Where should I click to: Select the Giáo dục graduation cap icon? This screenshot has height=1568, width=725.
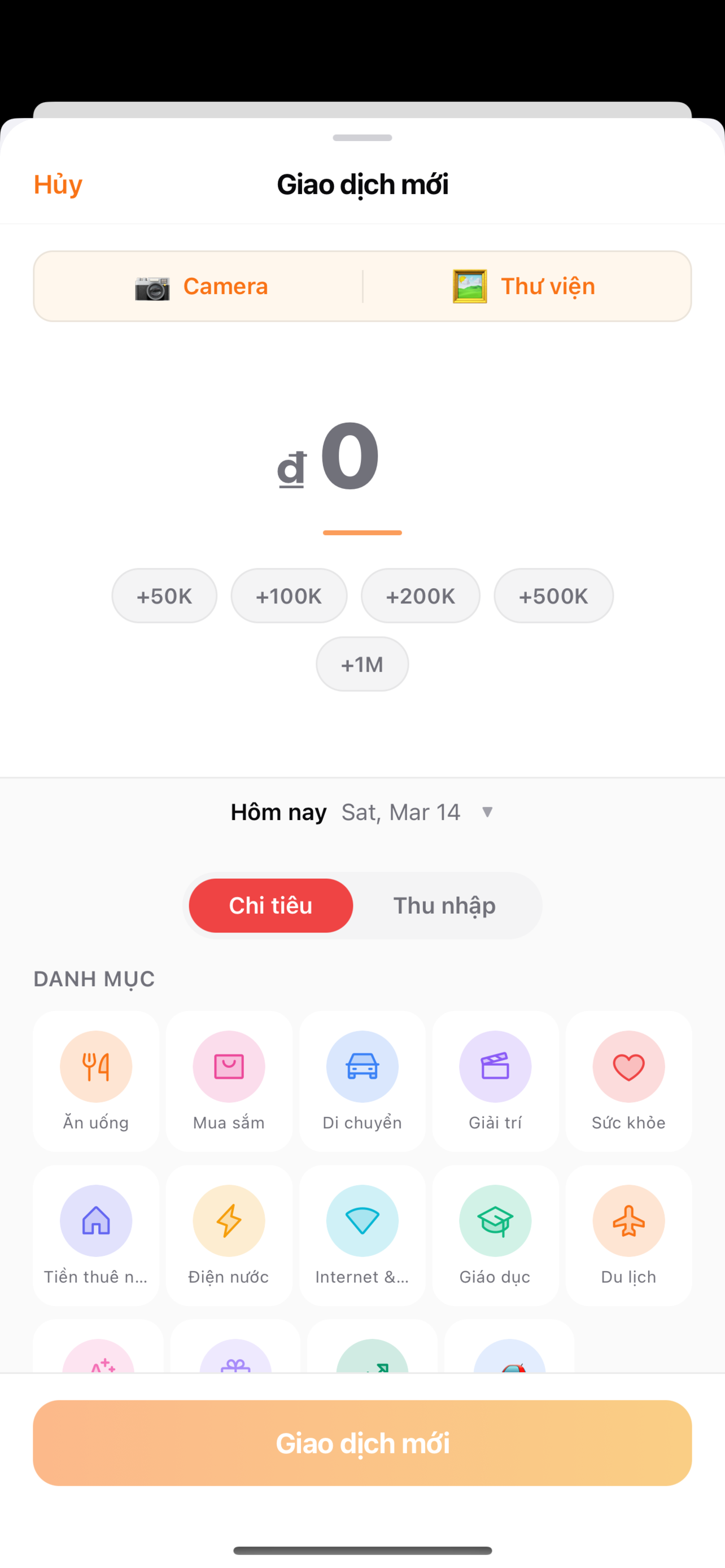496,1221
